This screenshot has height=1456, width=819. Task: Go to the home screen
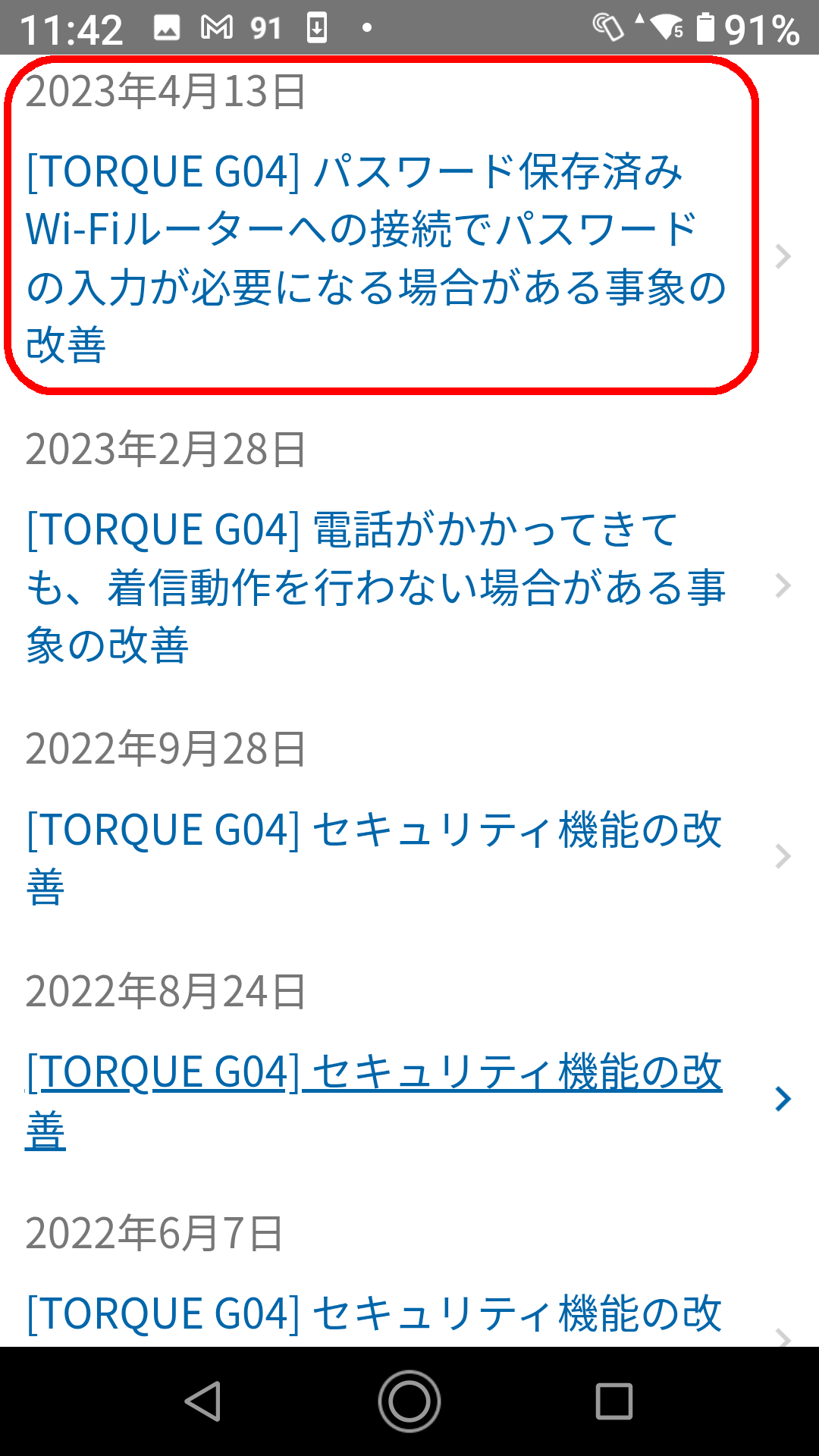pyautogui.click(x=409, y=1401)
